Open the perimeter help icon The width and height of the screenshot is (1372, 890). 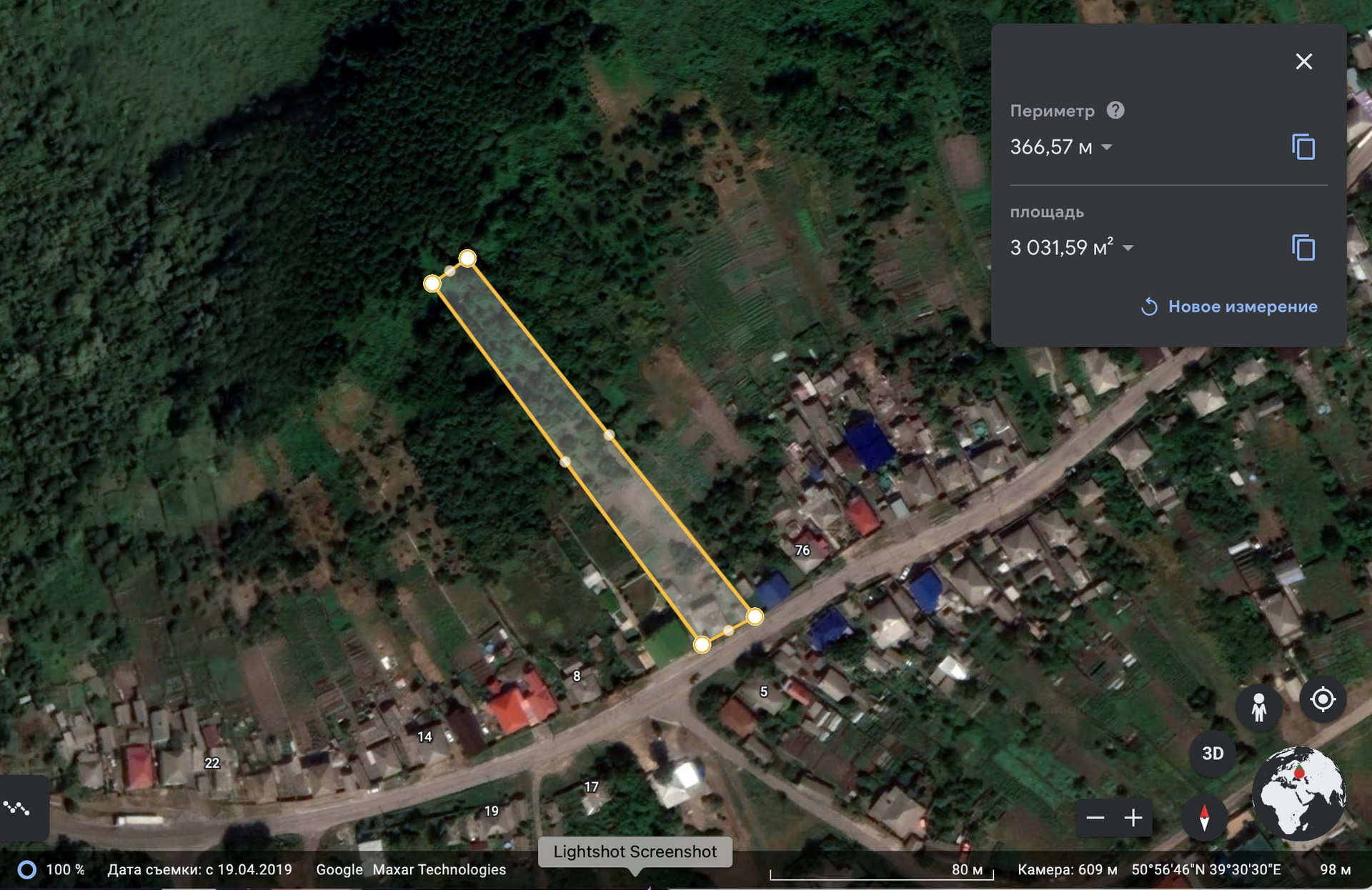(1115, 111)
